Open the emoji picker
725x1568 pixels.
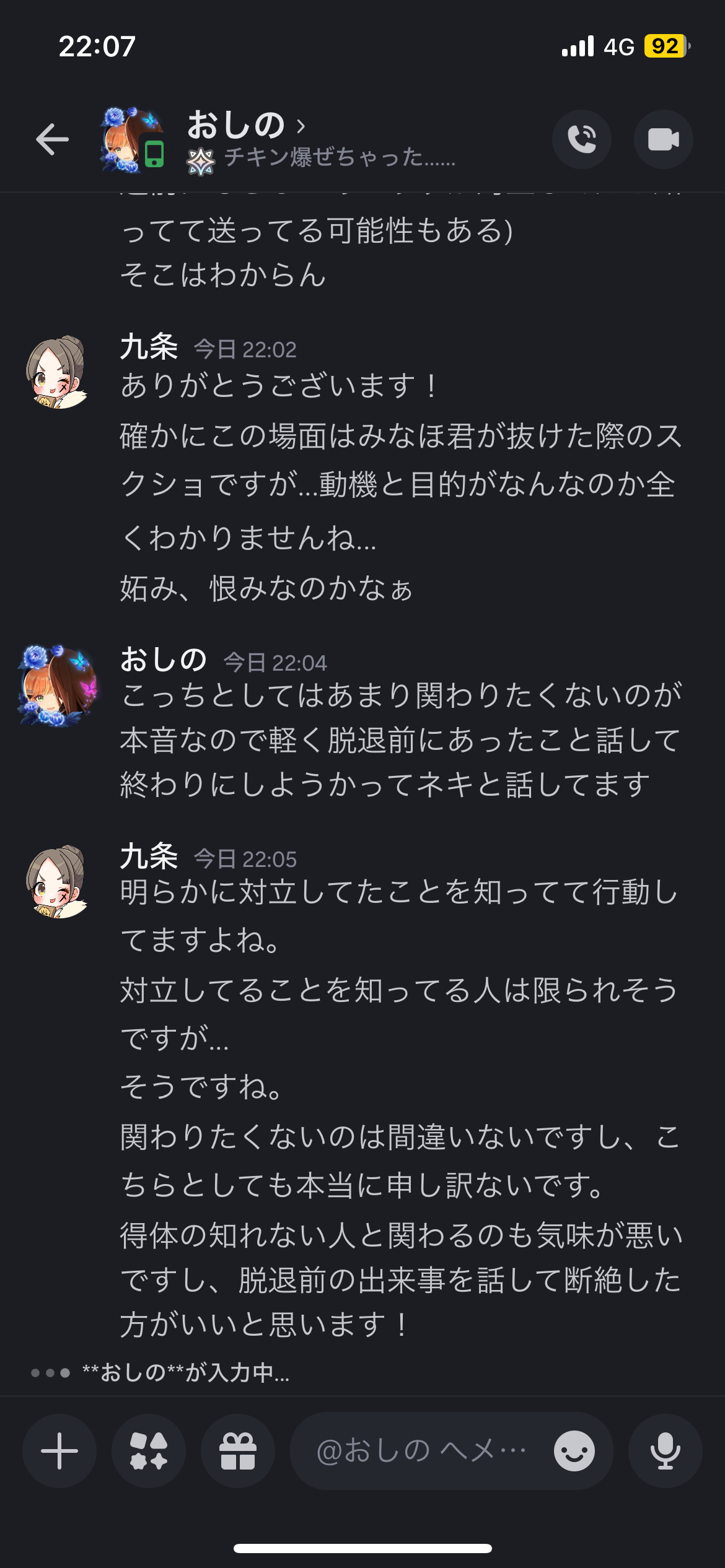click(x=574, y=1450)
